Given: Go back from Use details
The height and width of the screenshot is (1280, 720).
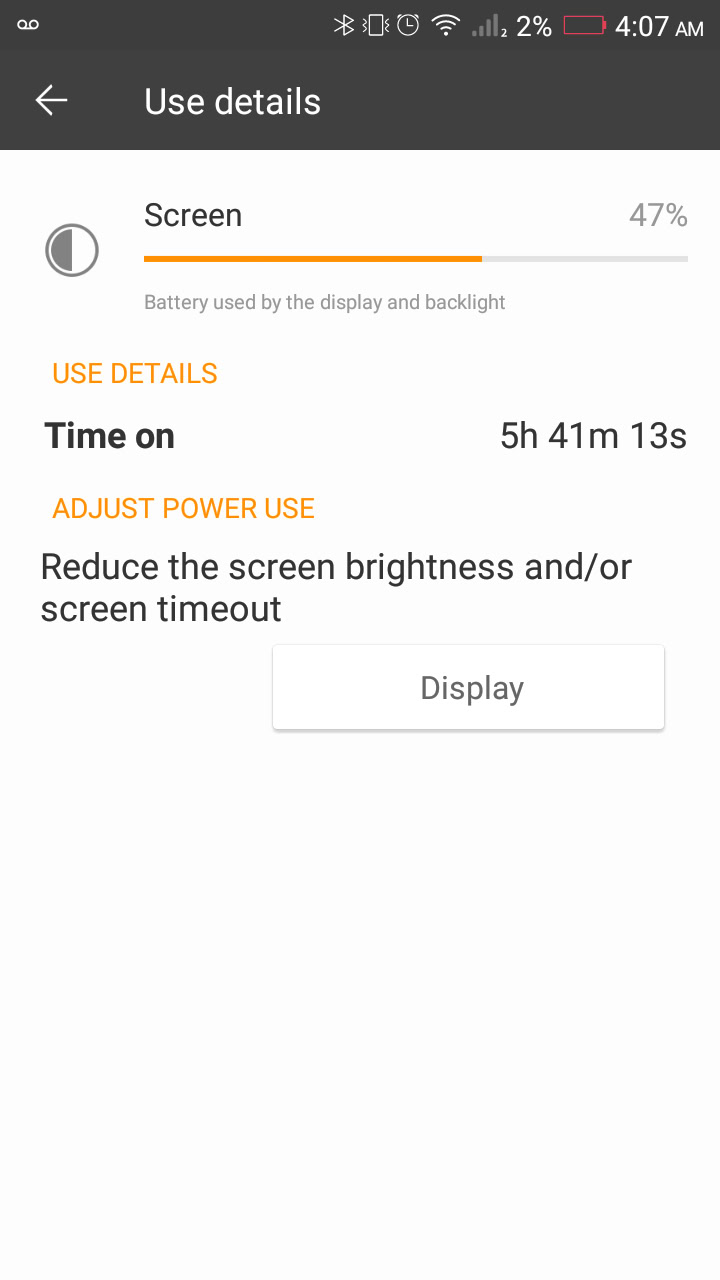Looking at the screenshot, I should (x=51, y=100).
